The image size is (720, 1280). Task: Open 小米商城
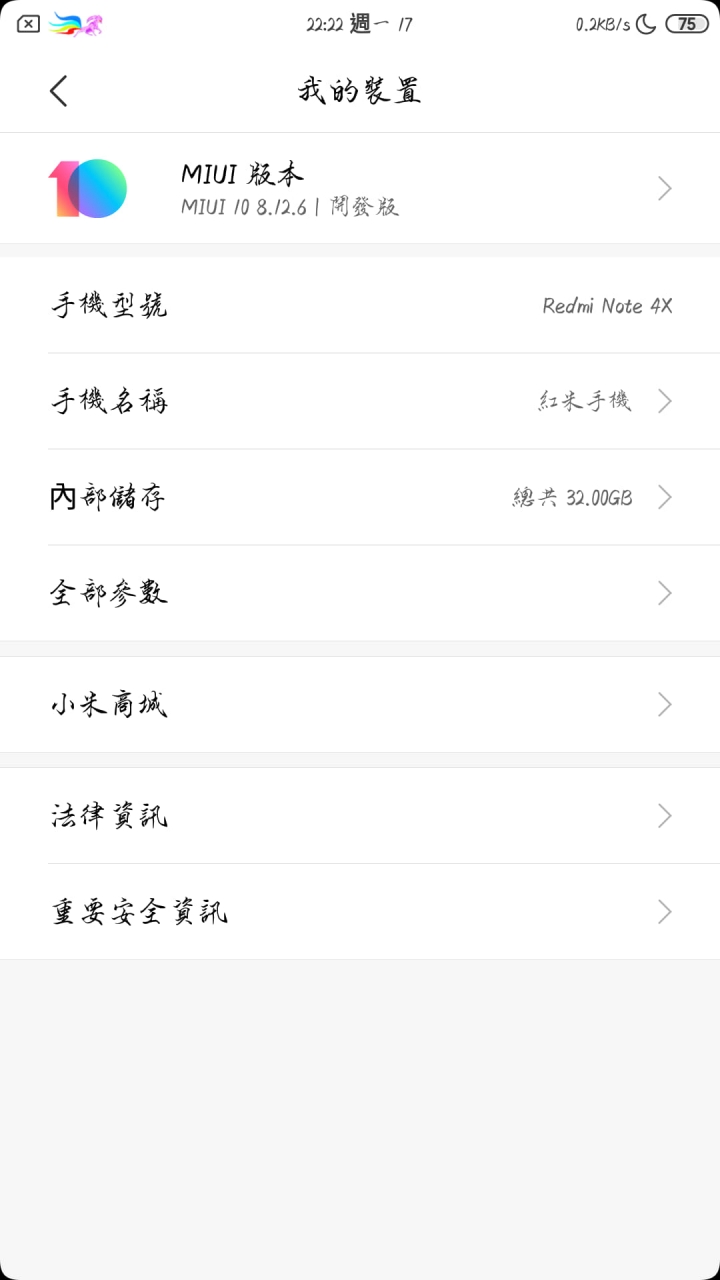coord(360,705)
